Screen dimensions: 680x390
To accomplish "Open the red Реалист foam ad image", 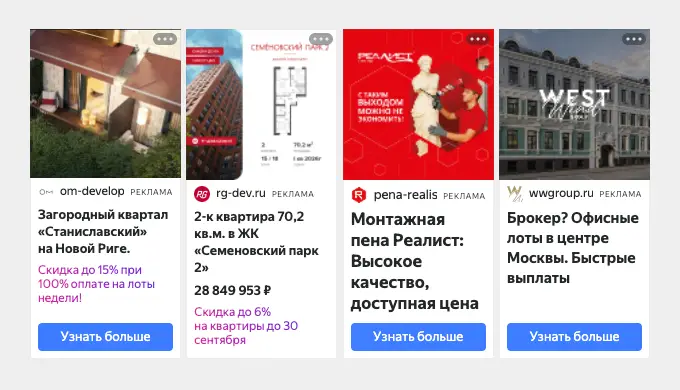I will click(418, 105).
